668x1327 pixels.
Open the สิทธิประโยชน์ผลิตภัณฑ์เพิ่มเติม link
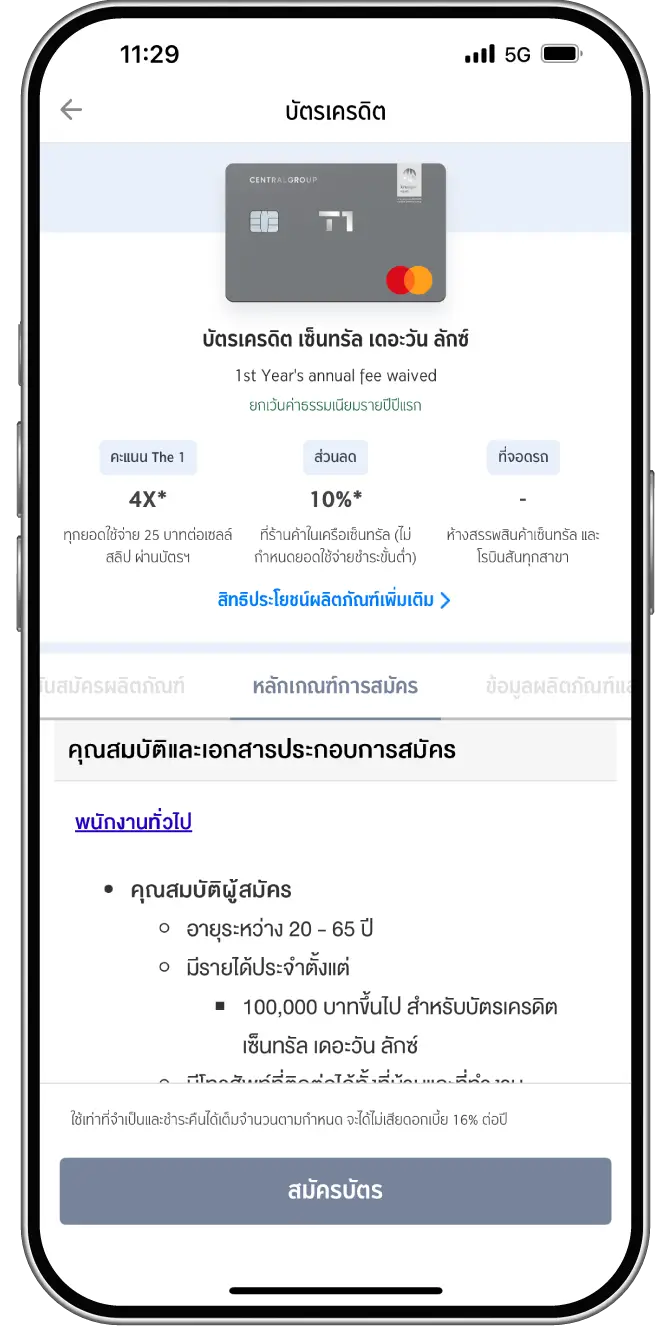[x=334, y=600]
